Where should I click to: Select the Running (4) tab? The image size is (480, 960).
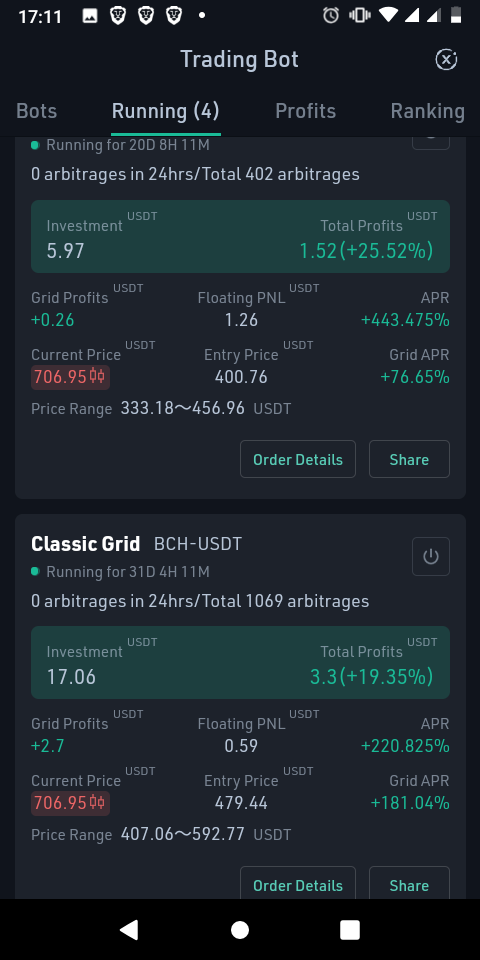pyautogui.click(x=165, y=111)
